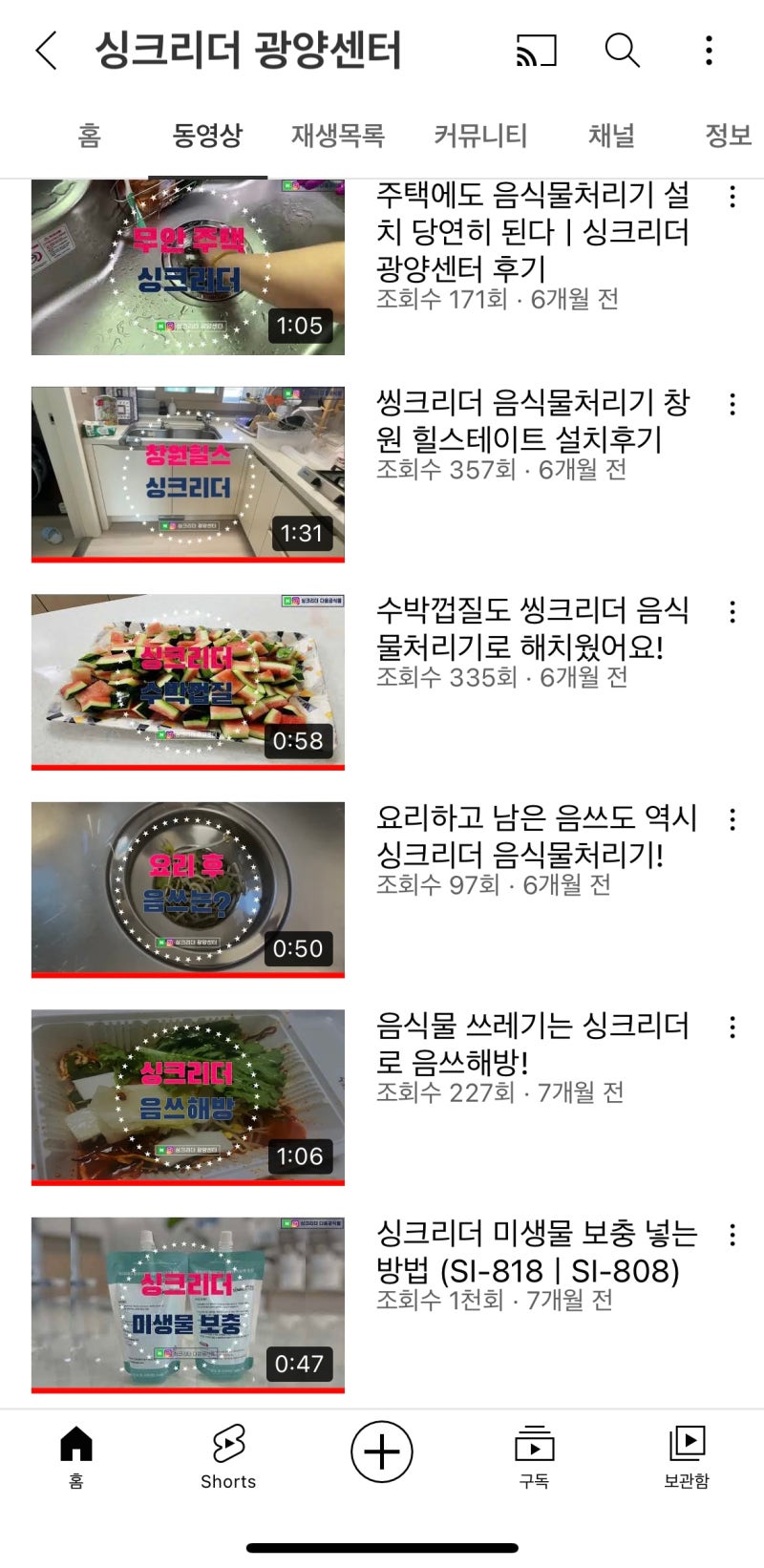Image resolution: width=764 pixels, height=1568 pixels.
Task: Play the 창원 힐스테이트 설치후기 video
Action: click(188, 475)
